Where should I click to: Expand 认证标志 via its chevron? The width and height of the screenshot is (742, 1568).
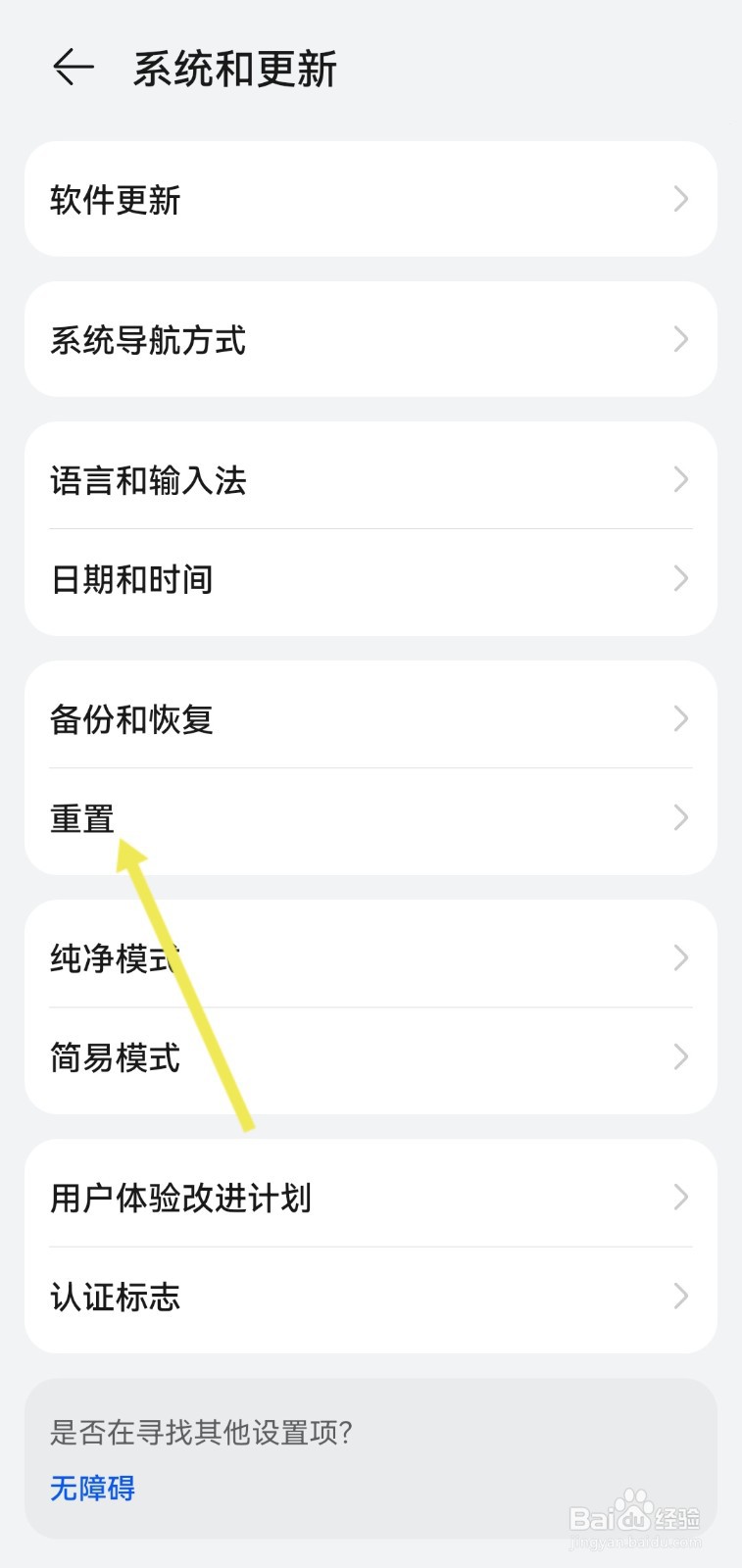coord(680,1296)
